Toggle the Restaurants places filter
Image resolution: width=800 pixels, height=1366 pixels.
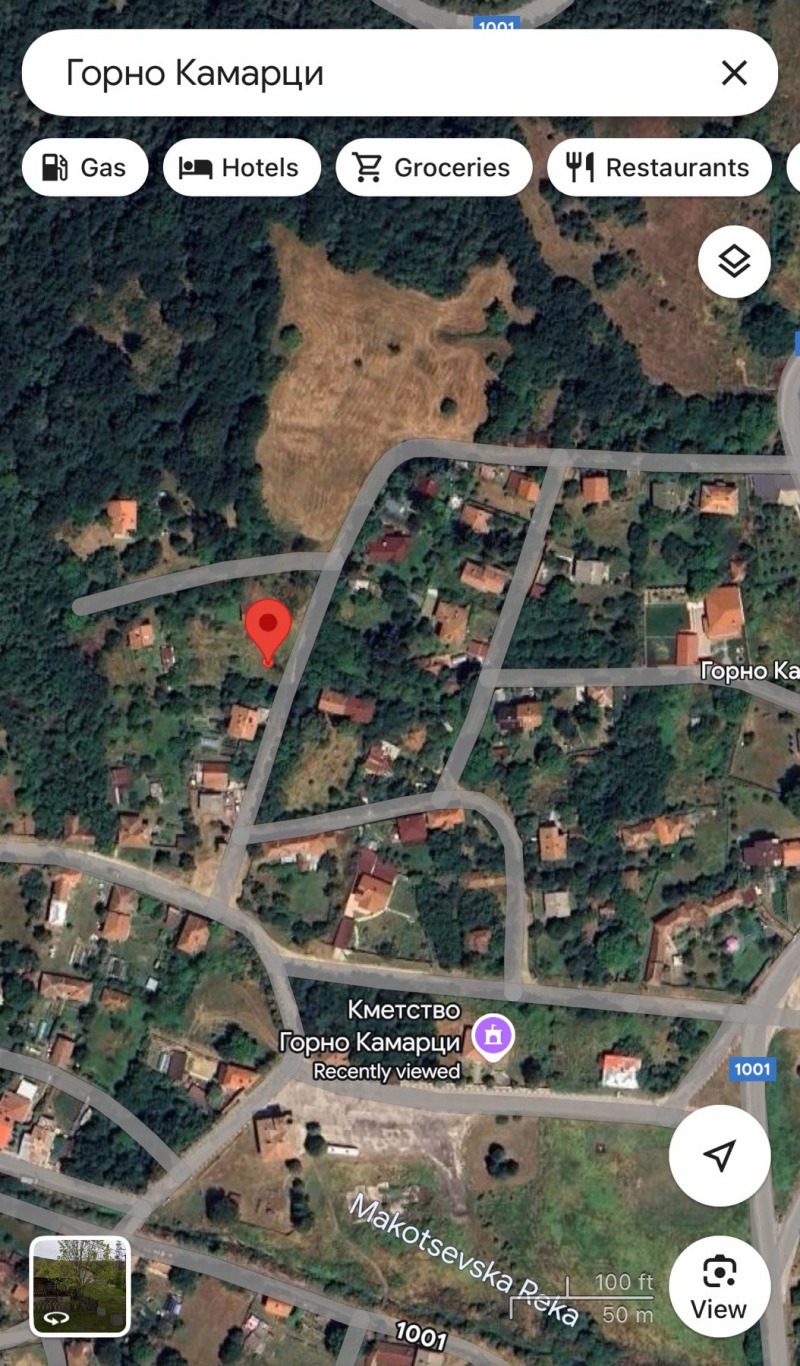point(659,167)
